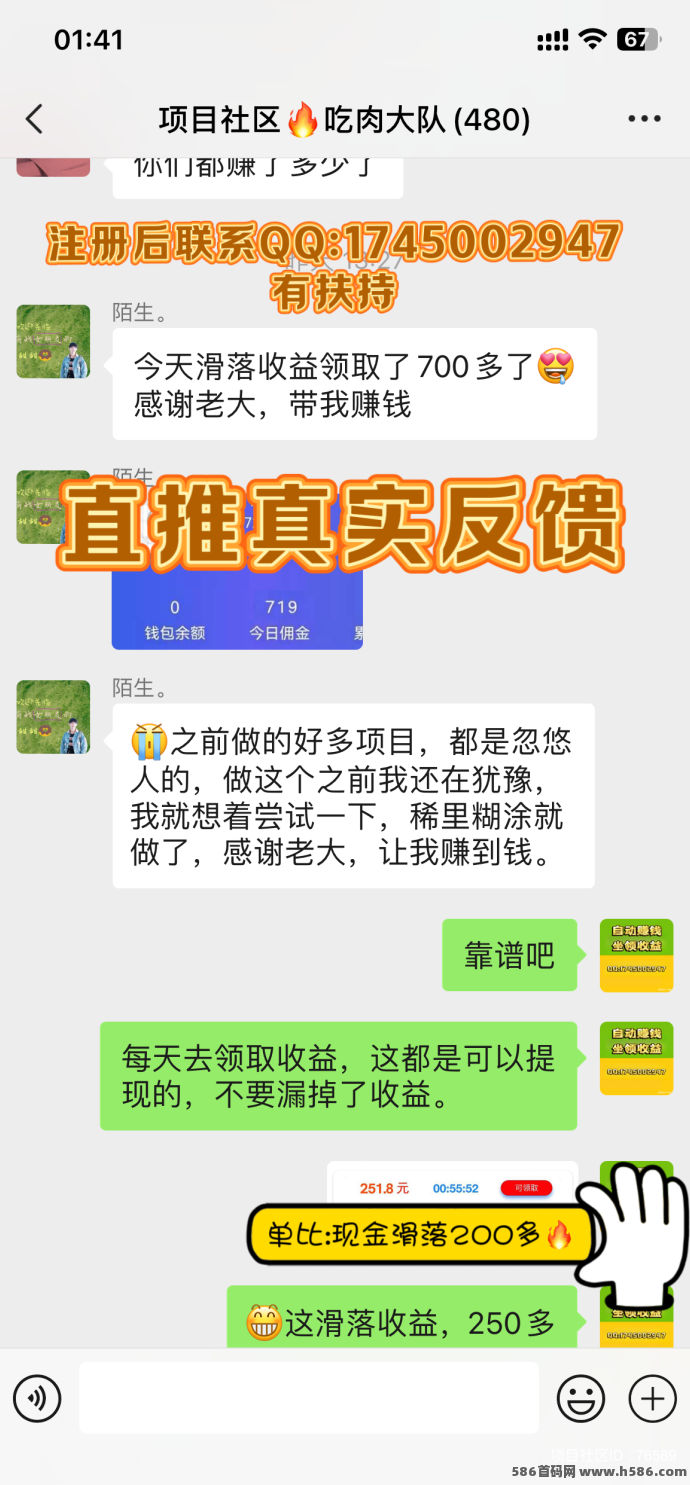Open 陌生。's avatar beside the 700多 message
690x1485 pixels.
(53, 342)
